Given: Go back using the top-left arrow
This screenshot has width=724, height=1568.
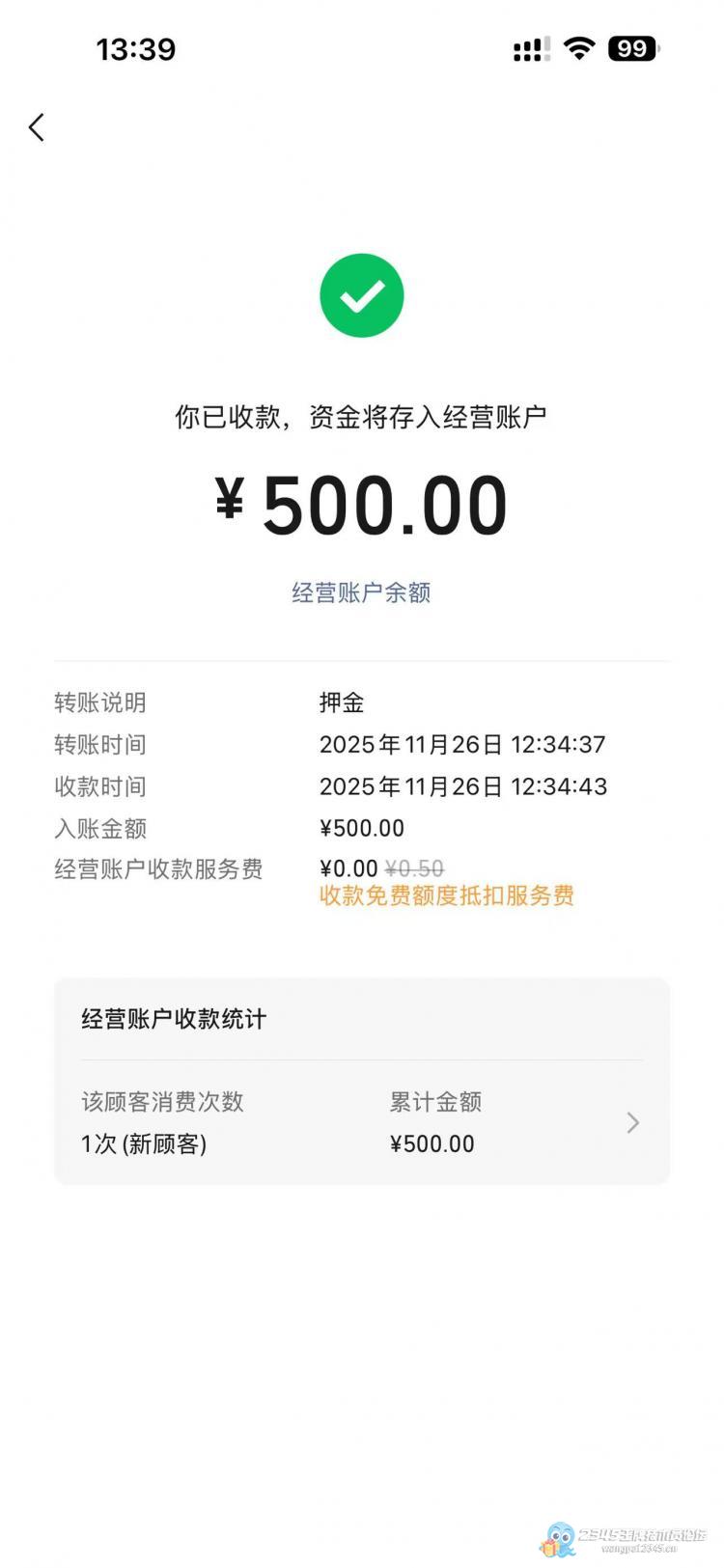Looking at the screenshot, I should pyautogui.click(x=37, y=127).
